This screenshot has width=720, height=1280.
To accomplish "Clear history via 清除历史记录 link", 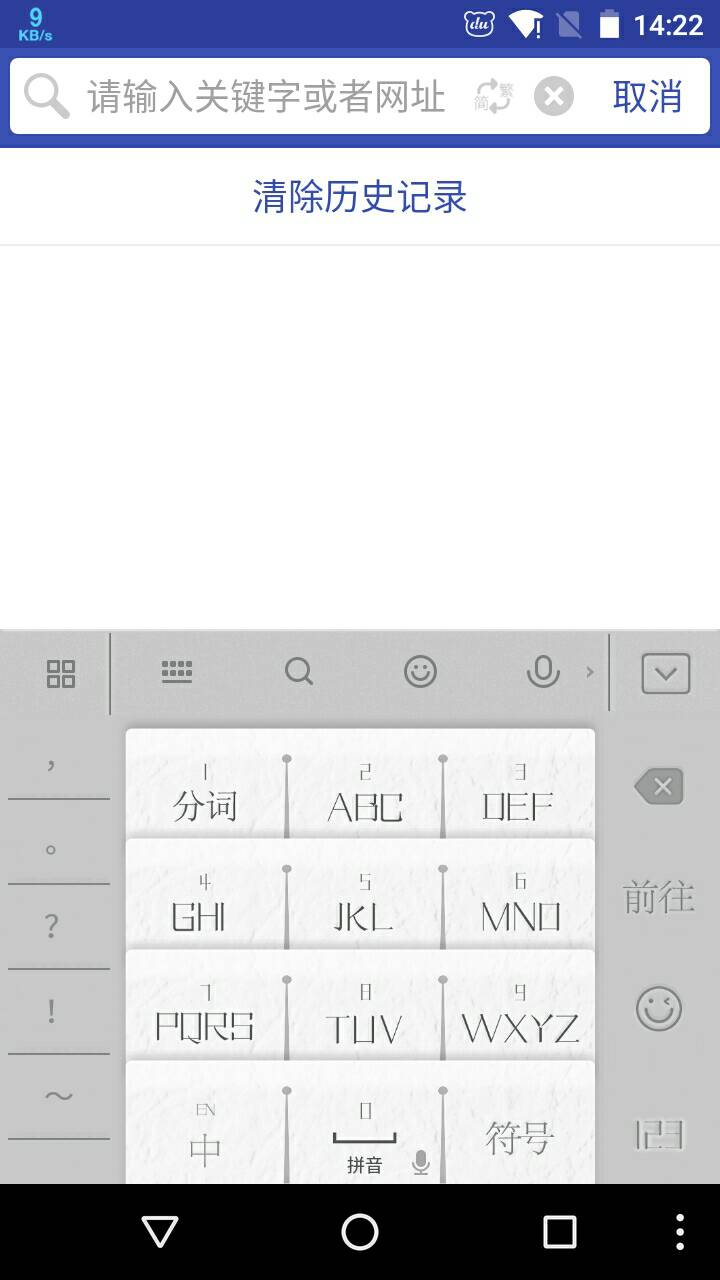I will (360, 197).
